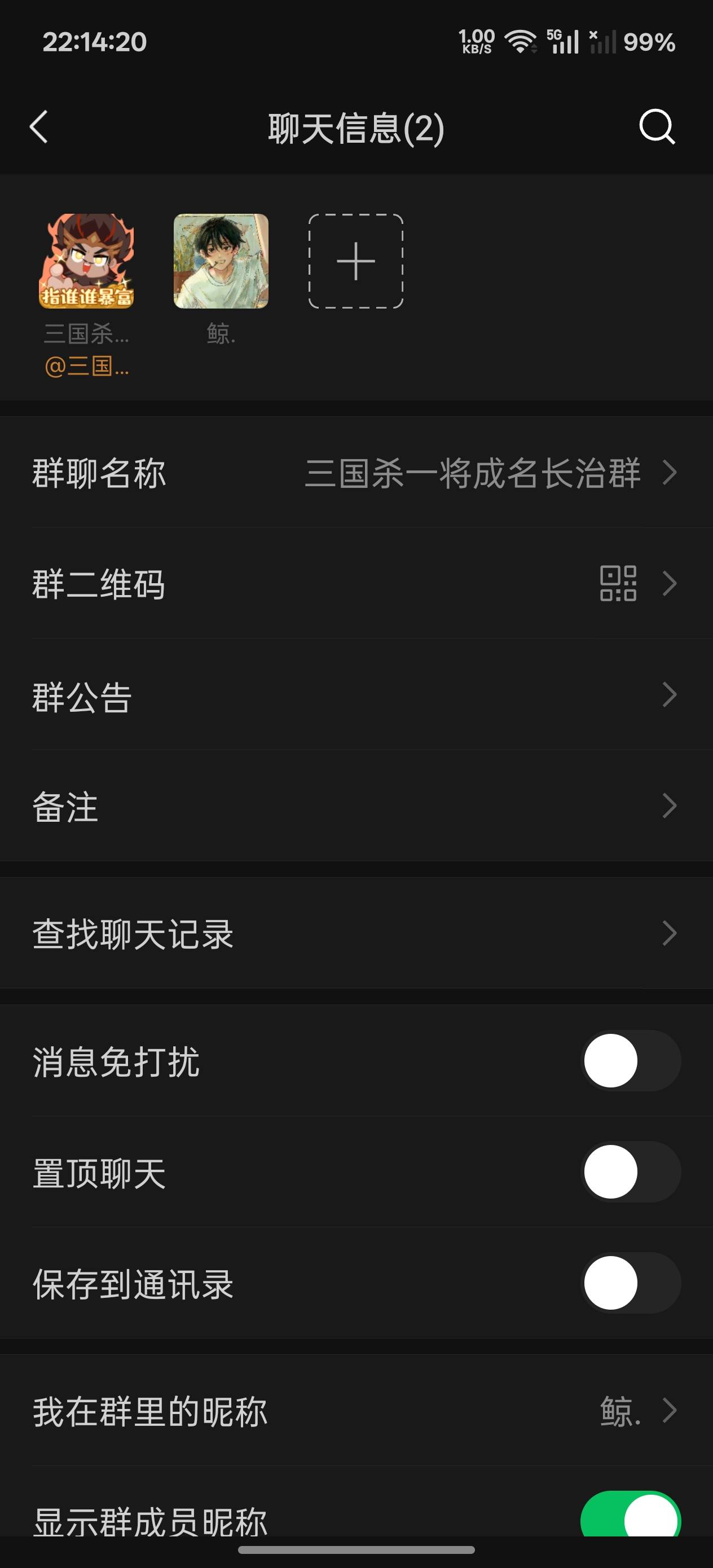Viewport: 713px width, 1568px height.
Task: Go back from chat info
Action: tap(39, 127)
